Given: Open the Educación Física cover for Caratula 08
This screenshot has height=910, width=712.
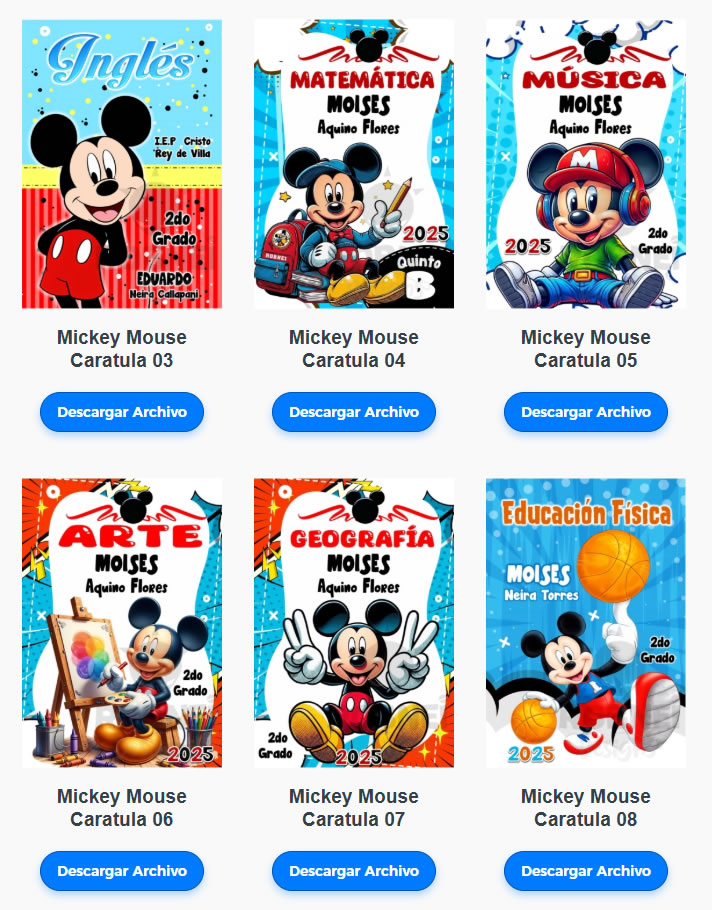Looking at the screenshot, I should click(586, 622).
